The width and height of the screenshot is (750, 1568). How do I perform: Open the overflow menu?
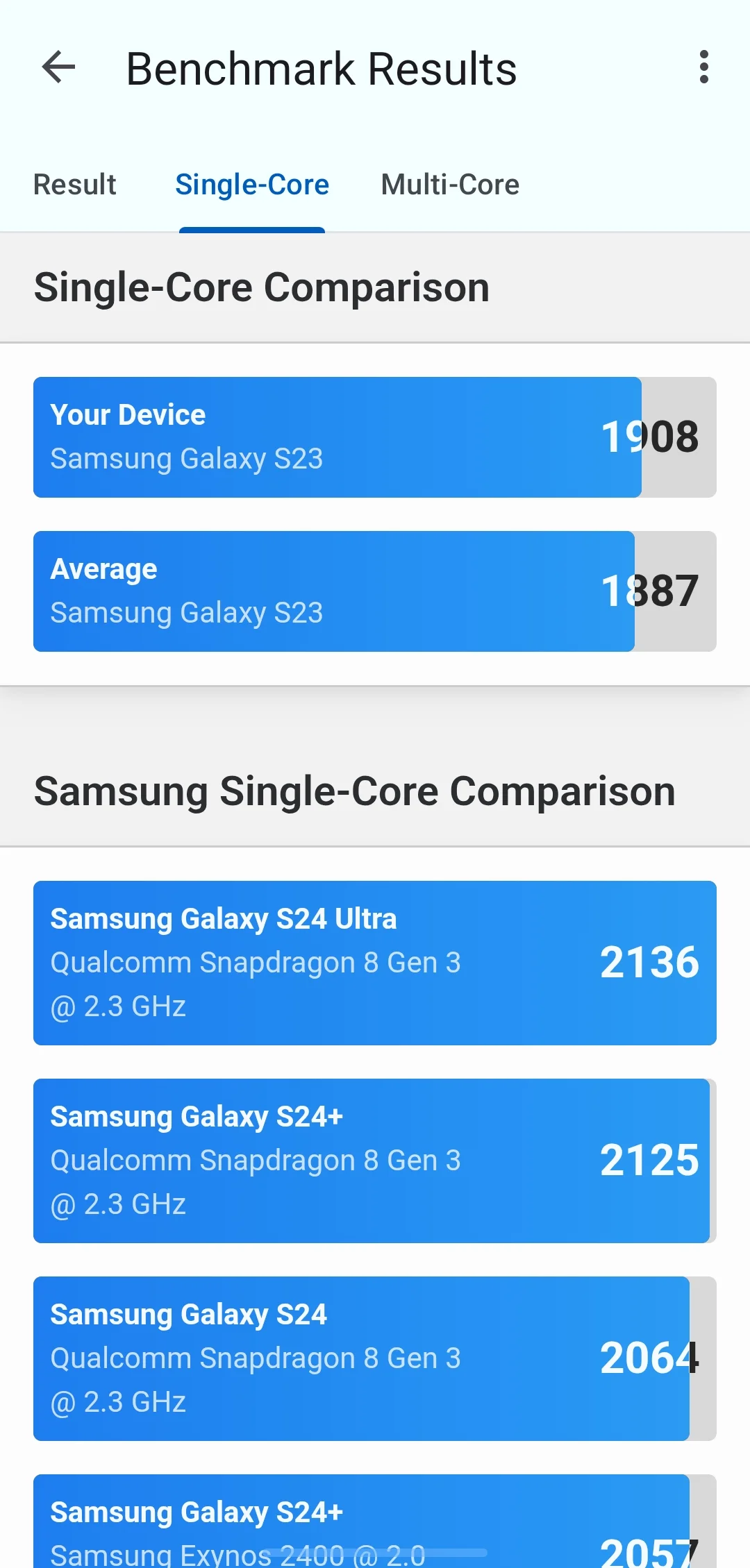703,68
